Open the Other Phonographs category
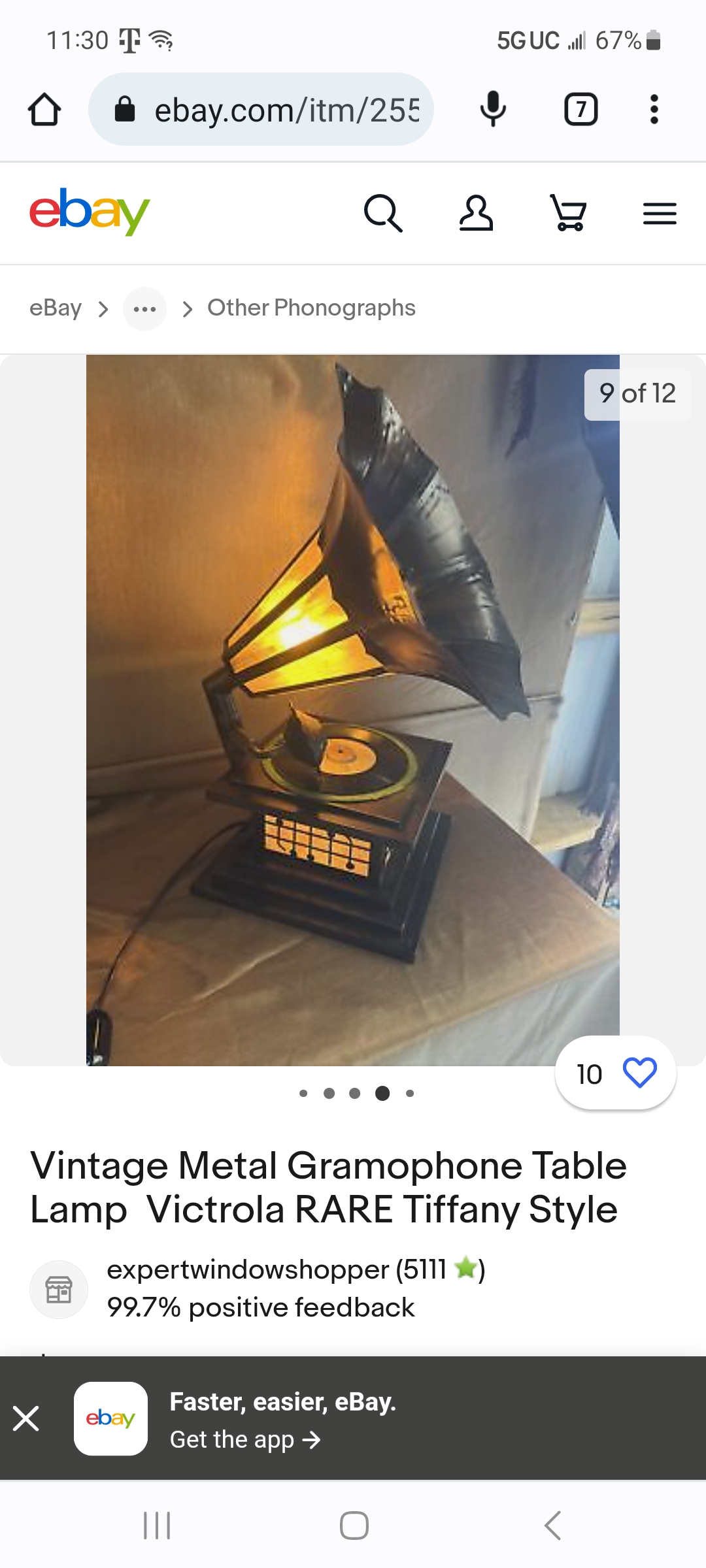 pyautogui.click(x=311, y=308)
